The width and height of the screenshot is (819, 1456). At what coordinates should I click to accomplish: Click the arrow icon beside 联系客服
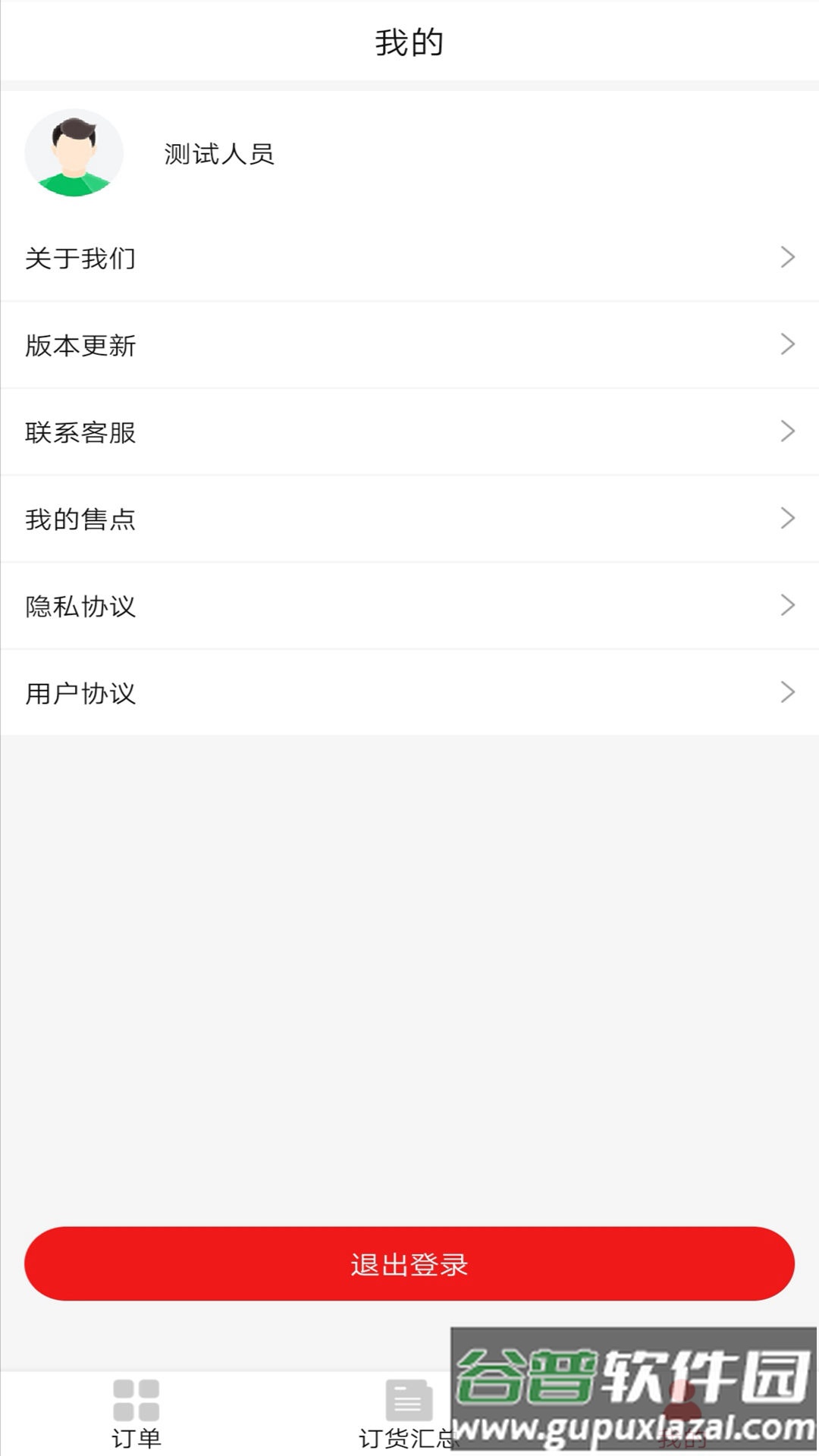tap(789, 432)
